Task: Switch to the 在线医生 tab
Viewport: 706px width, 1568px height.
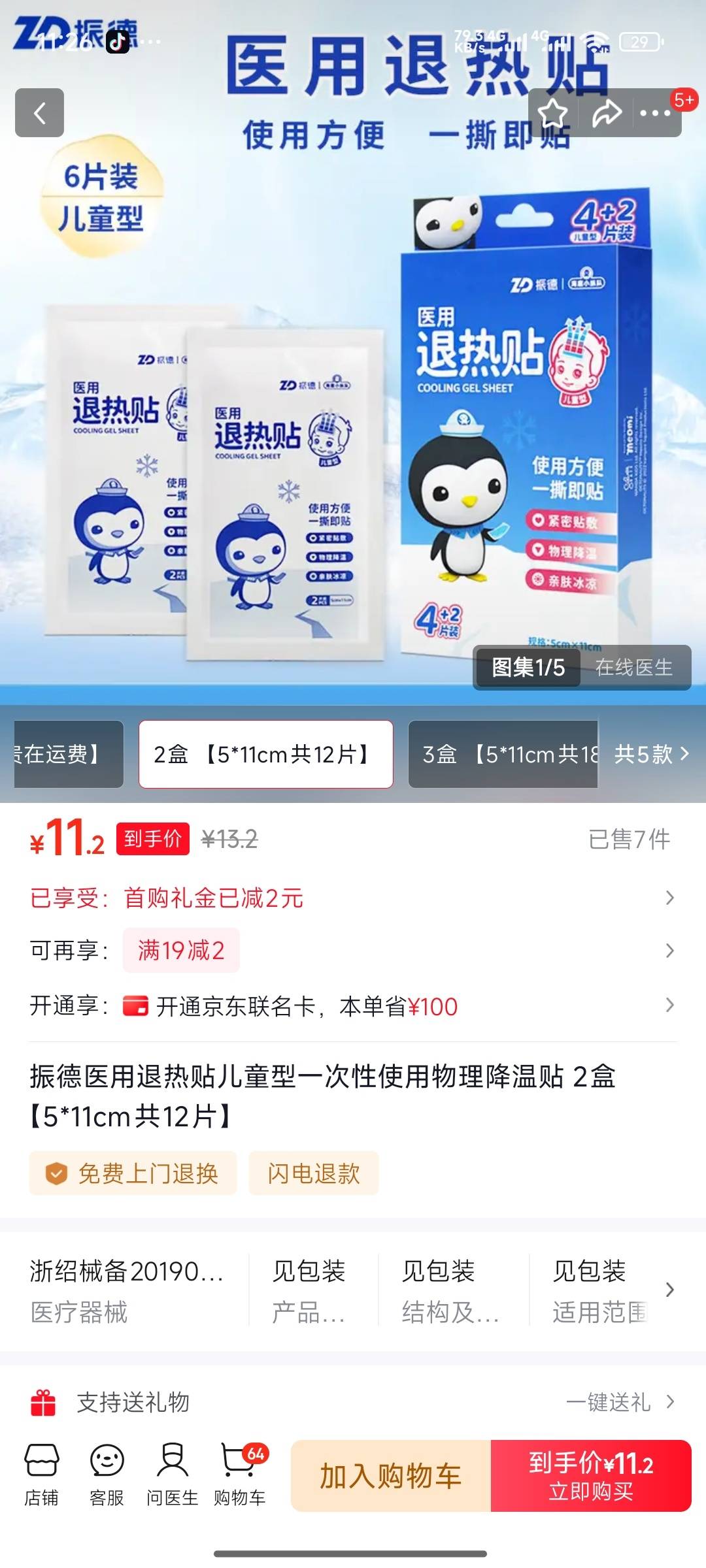Action: 633,667
